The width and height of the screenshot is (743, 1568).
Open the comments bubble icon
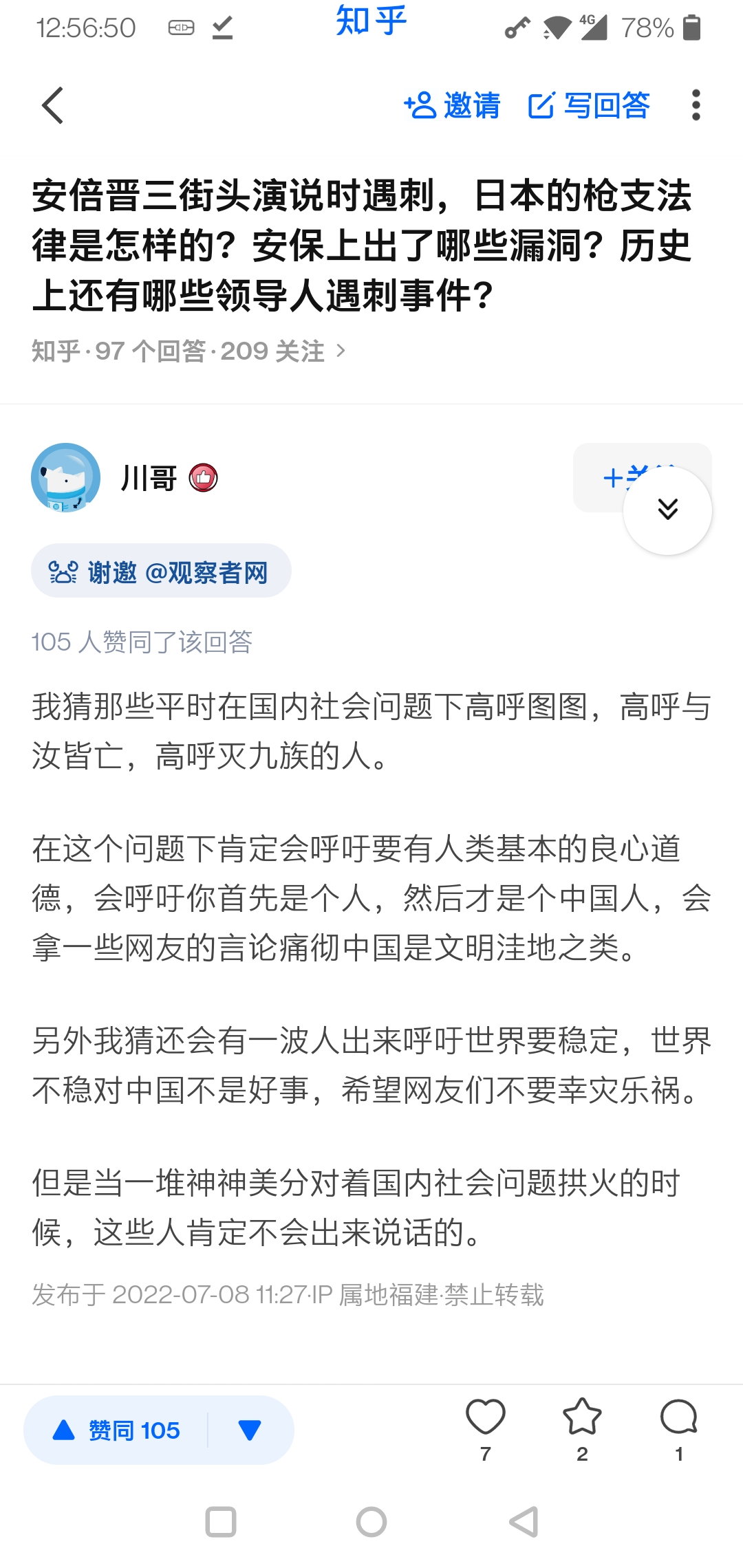pos(679,1429)
